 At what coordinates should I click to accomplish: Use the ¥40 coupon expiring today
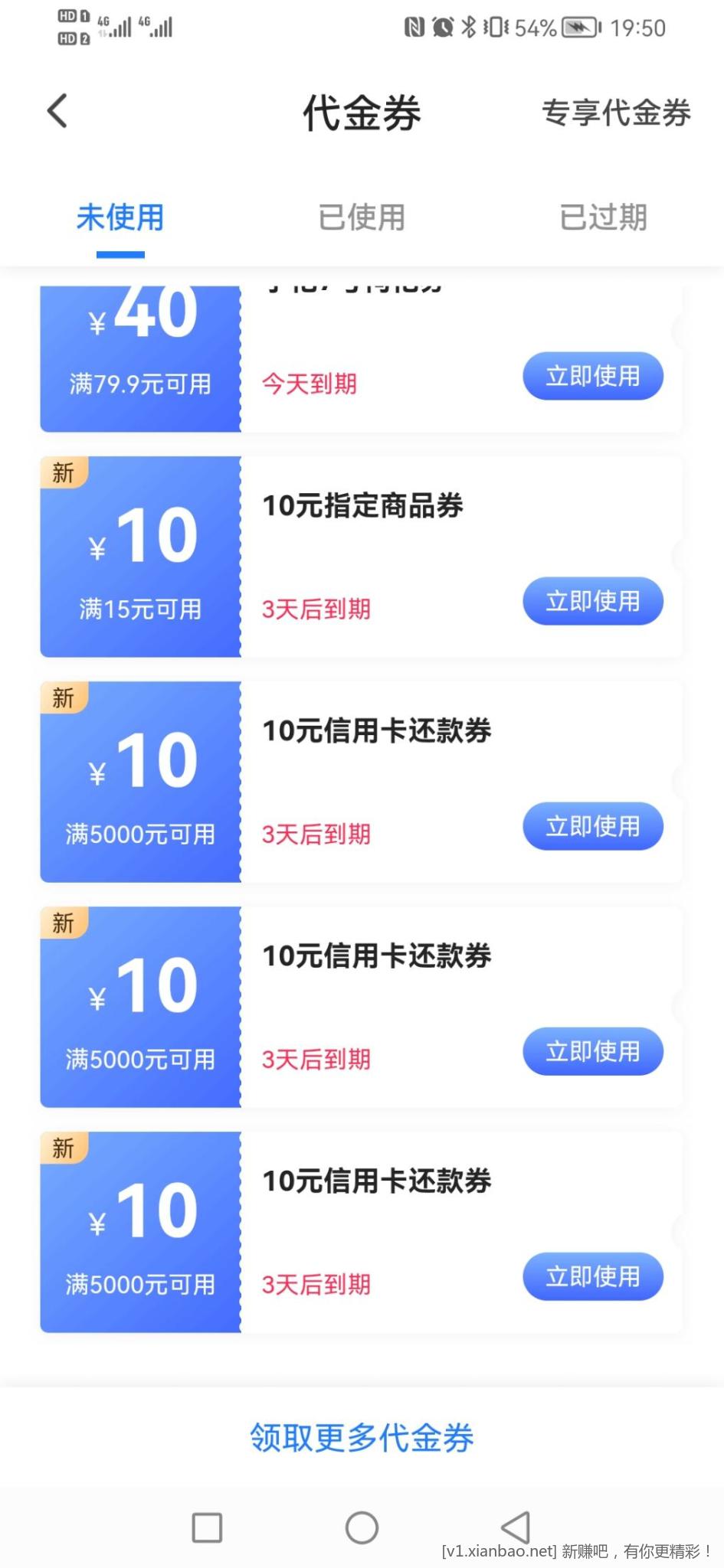click(592, 376)
